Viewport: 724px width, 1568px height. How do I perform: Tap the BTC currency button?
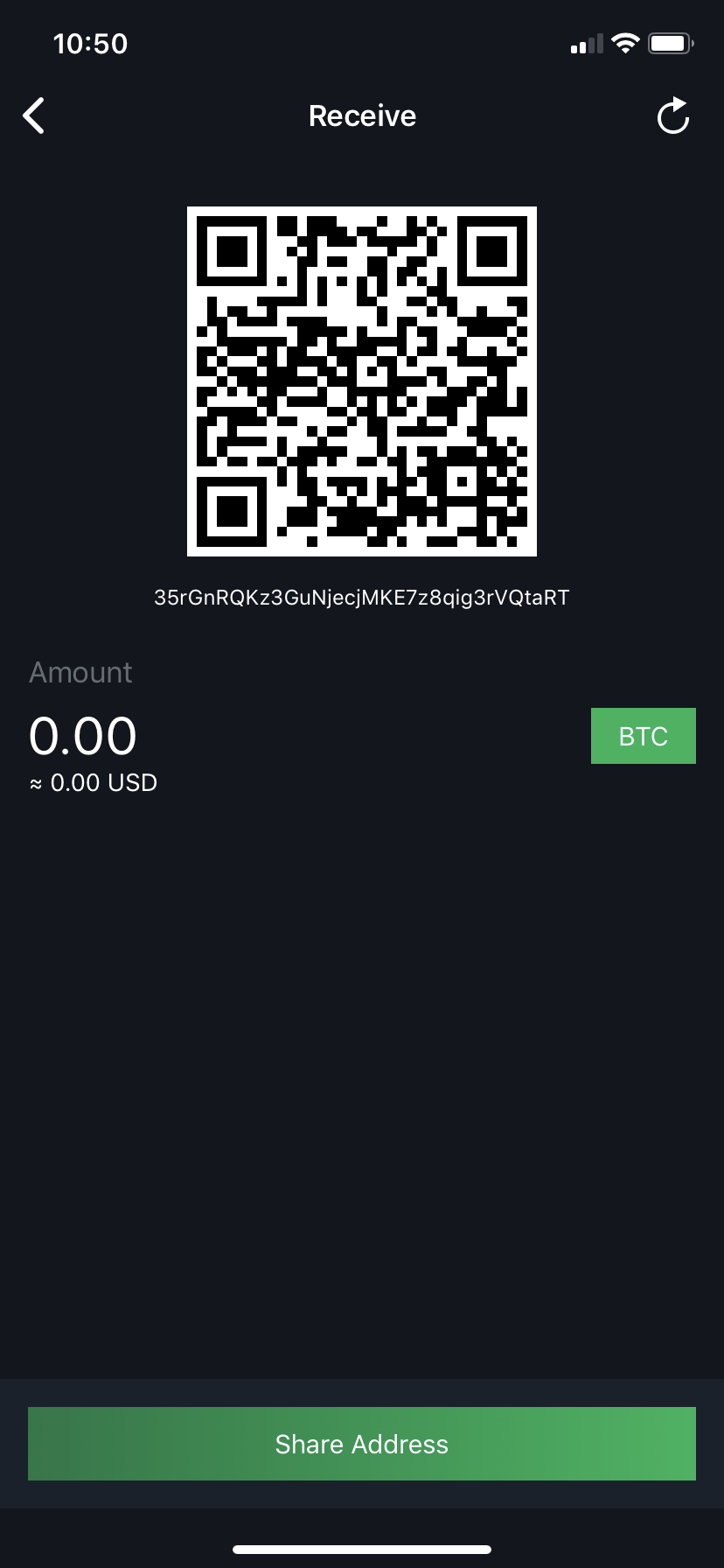[644, 736]
